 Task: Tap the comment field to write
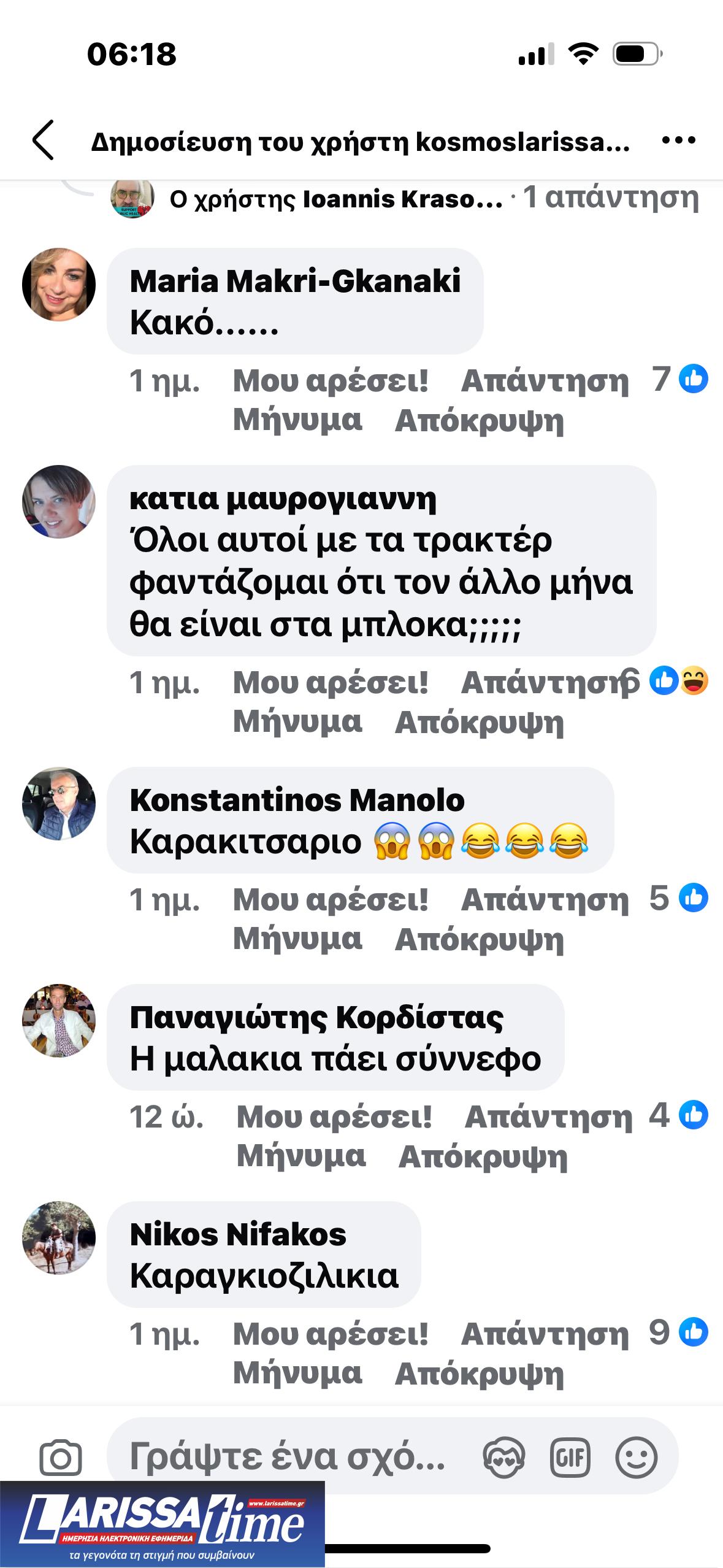pyautogui.click(x=288, y=1455)
